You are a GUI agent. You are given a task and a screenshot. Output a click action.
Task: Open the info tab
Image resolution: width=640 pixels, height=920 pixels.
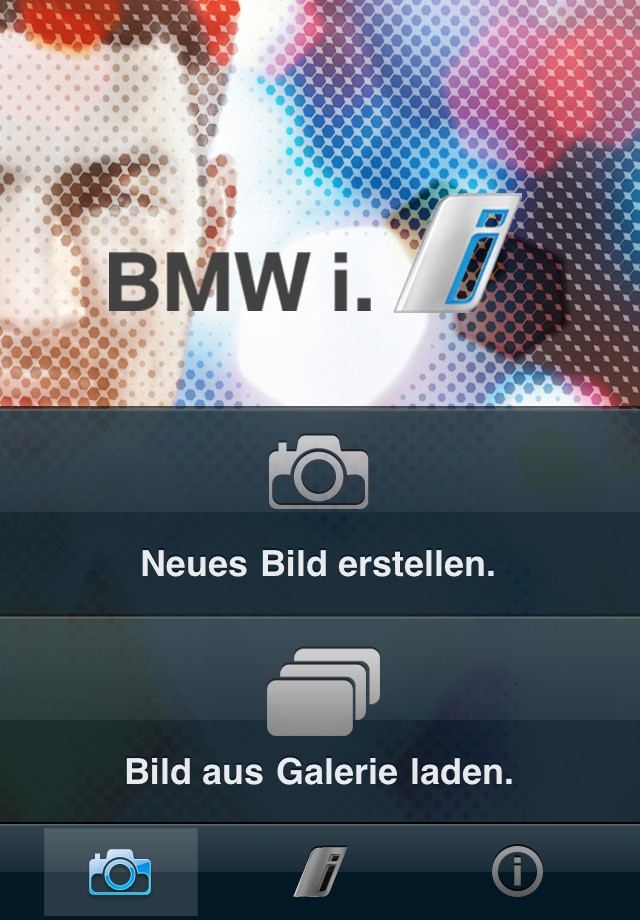(518, 872)
